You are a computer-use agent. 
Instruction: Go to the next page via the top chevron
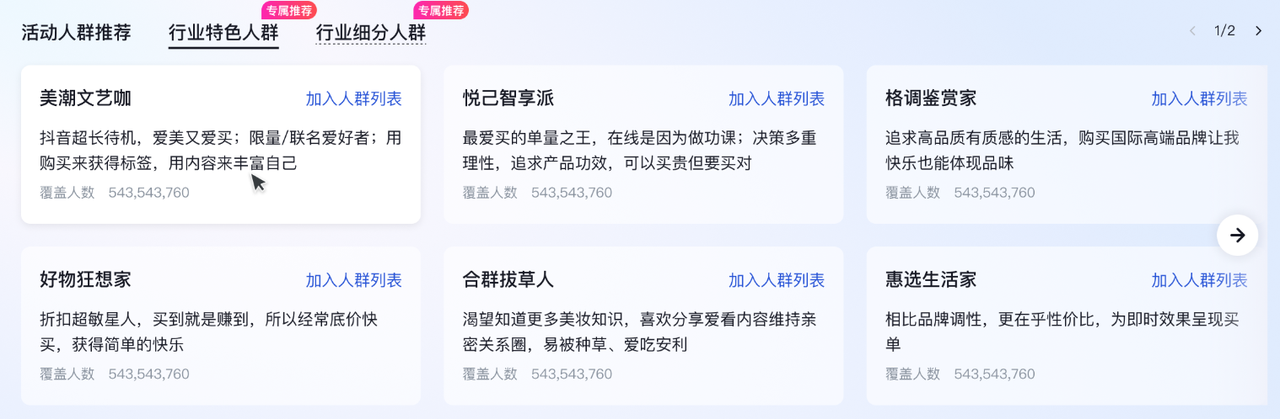pos(1258,31)
